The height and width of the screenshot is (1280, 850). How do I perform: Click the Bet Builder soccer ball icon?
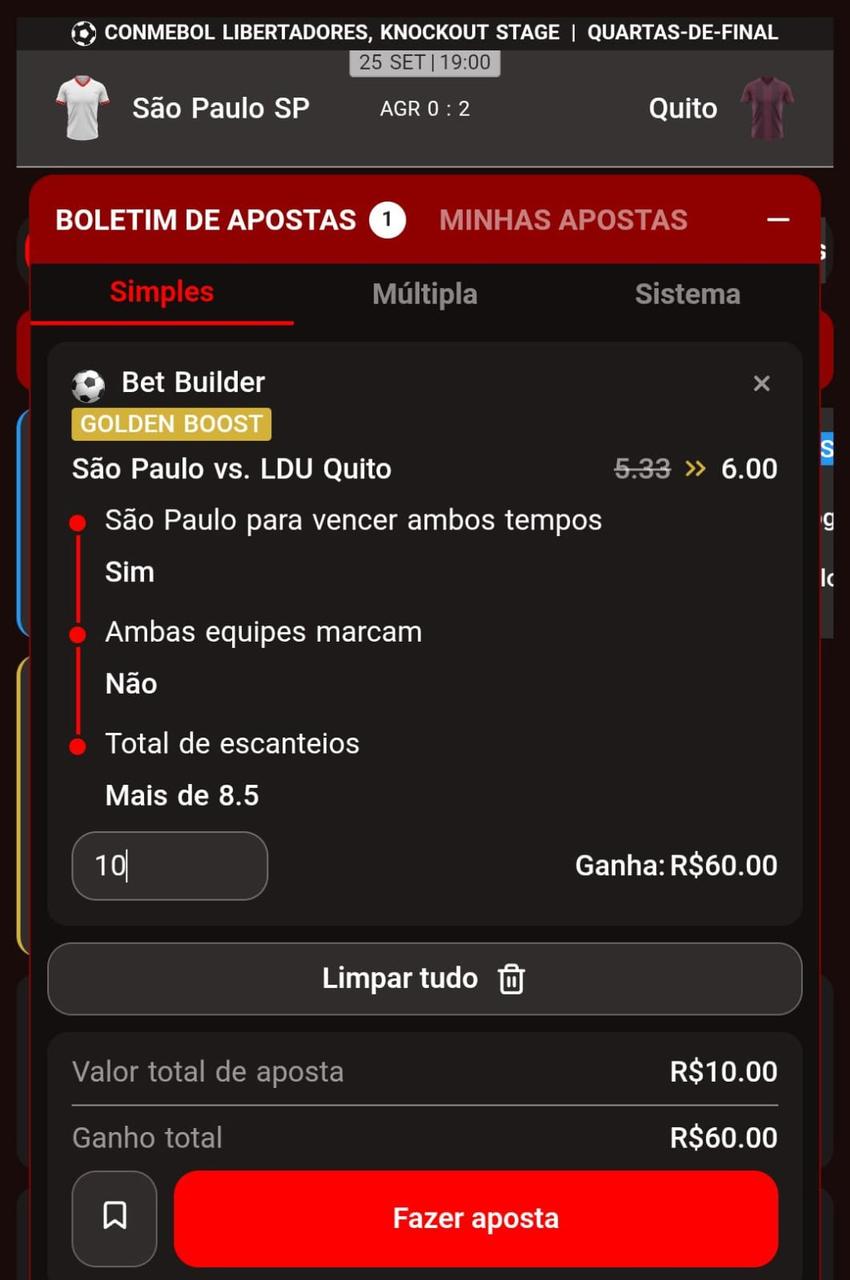click(x=88, y=383)
